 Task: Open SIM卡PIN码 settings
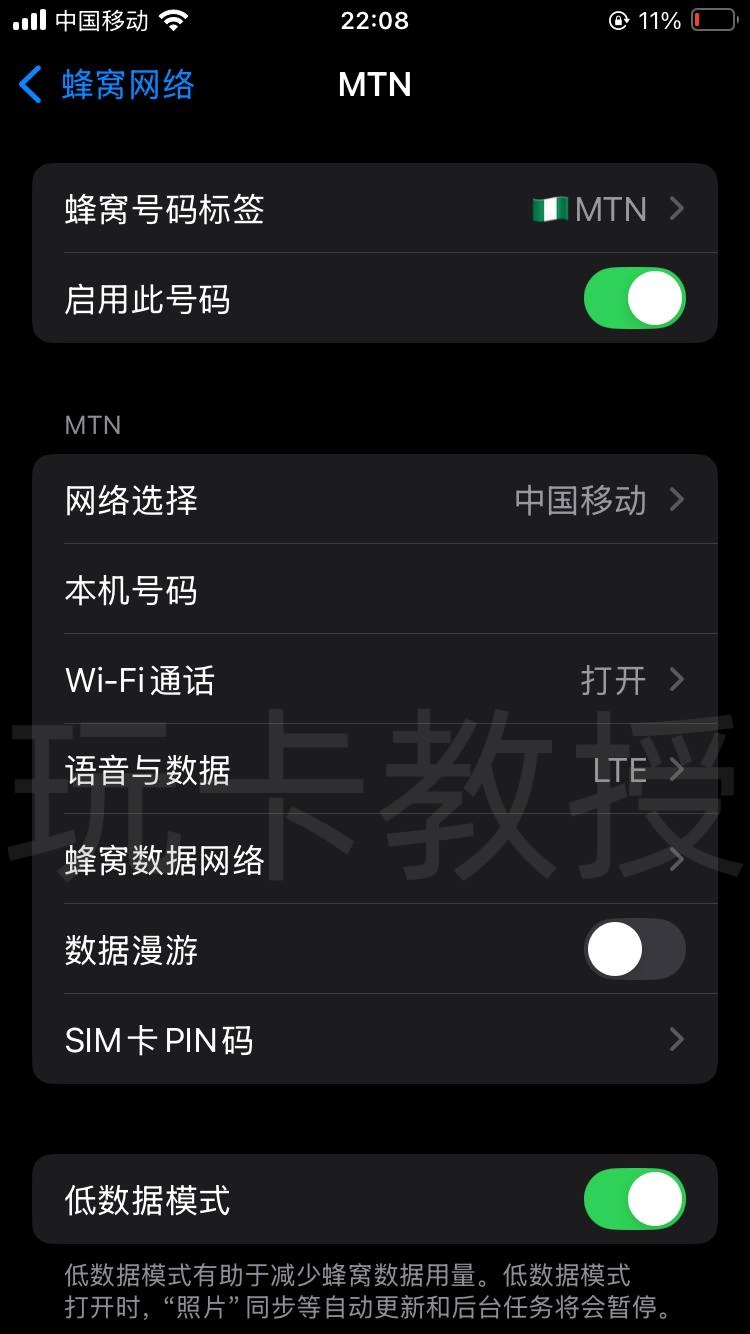tap(375, 1040)
